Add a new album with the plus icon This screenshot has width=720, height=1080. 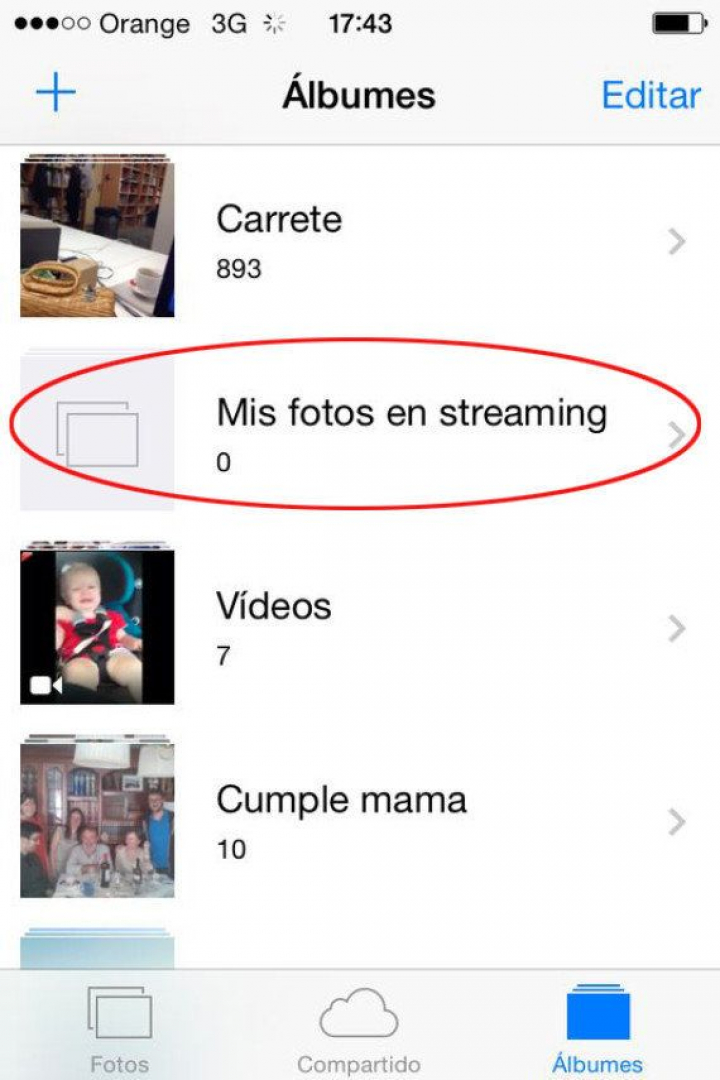pyautogui.click(x=56, y=94)
